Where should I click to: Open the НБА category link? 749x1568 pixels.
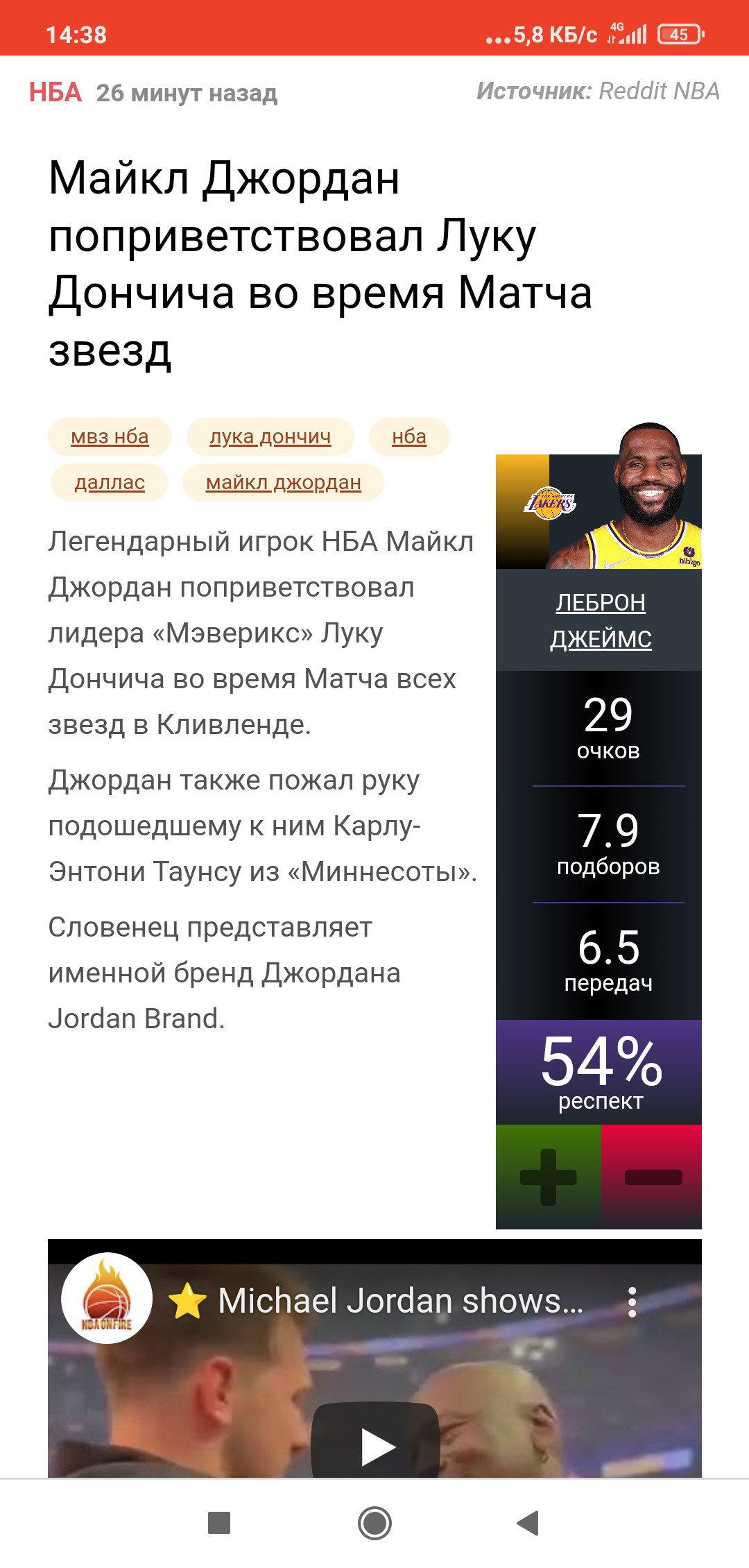click(55, 92)
